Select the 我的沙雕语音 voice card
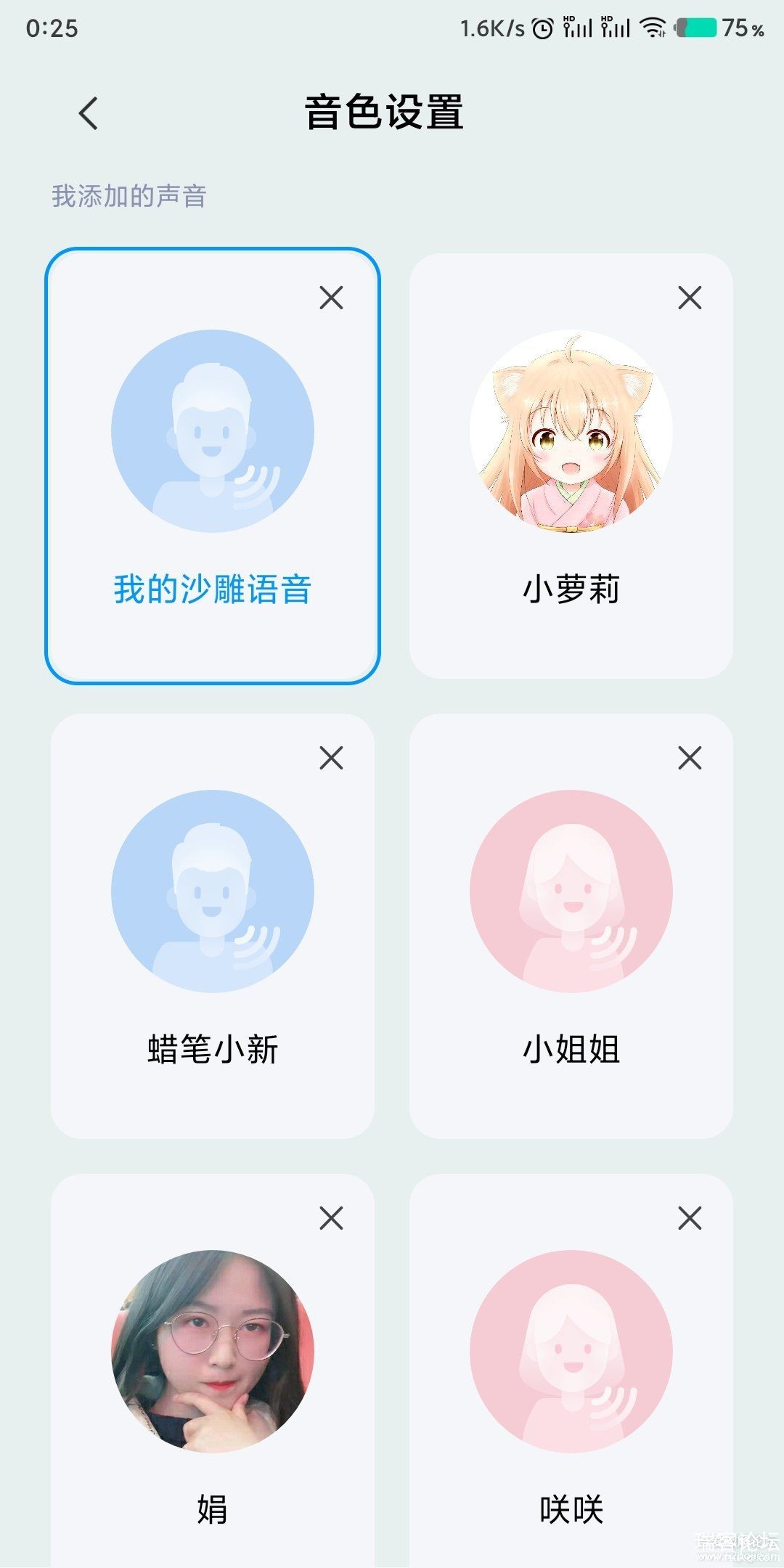The height and width of the screenshot is (1568, 784). tap(212, 465)
